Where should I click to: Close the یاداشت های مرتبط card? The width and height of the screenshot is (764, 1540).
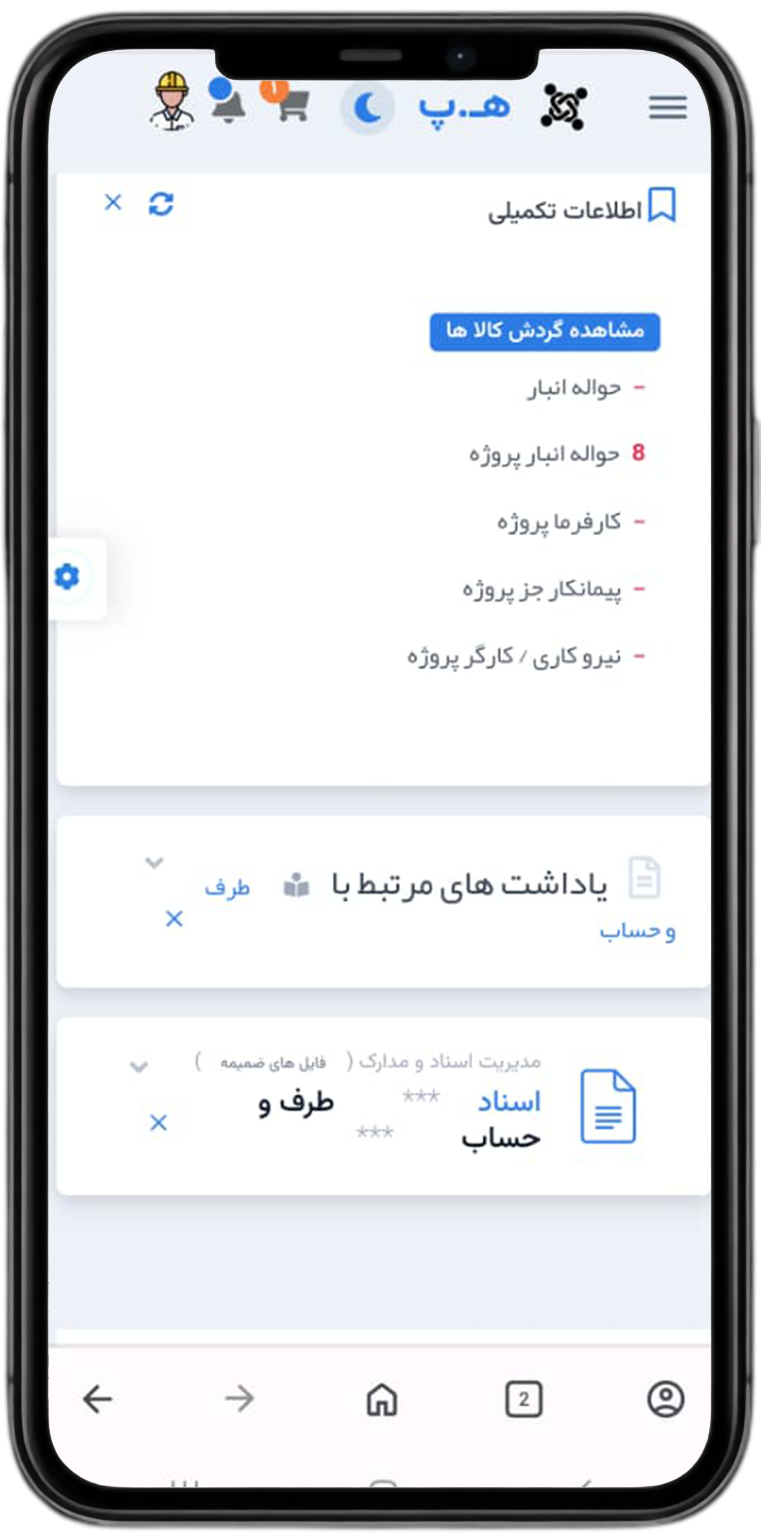point(174,919)
